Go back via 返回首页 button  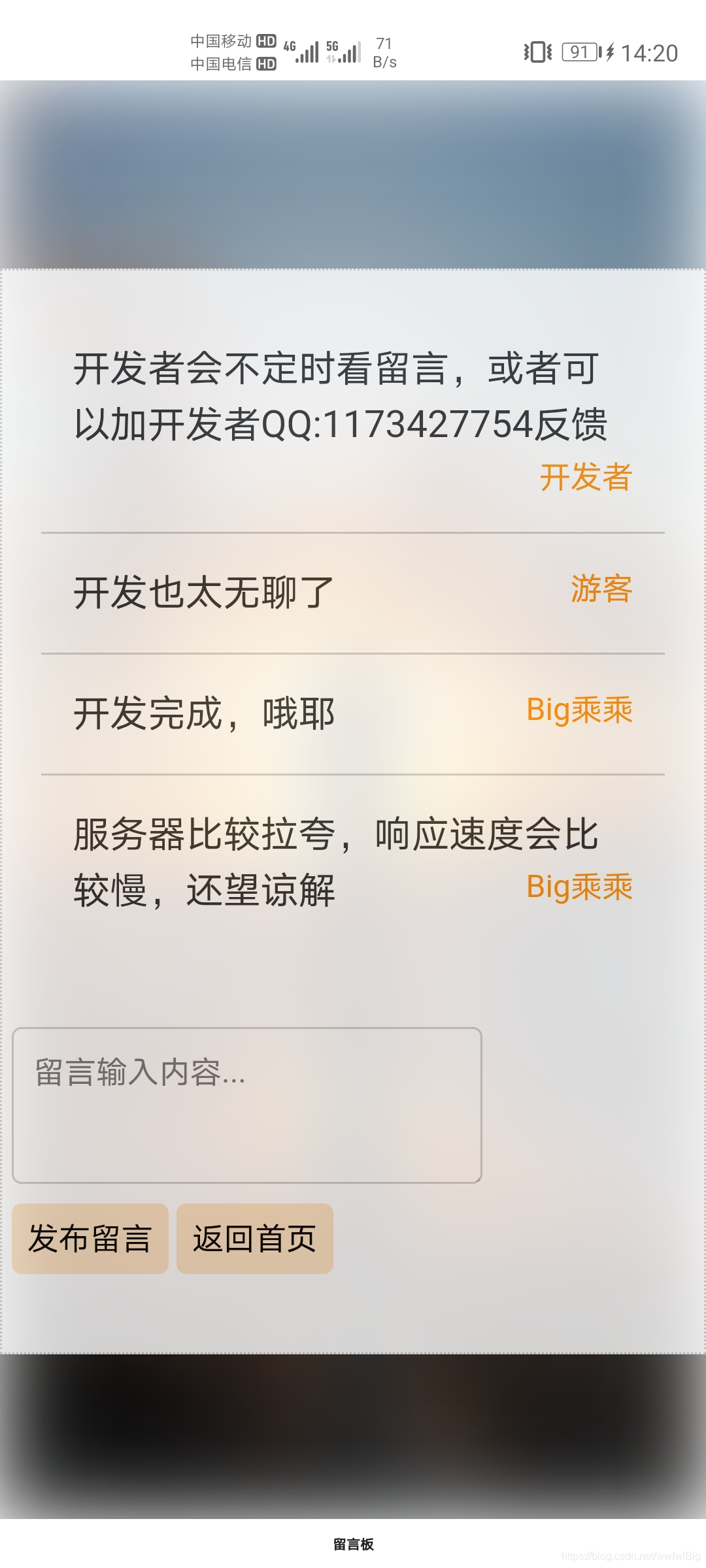[x=255, y=1238]
